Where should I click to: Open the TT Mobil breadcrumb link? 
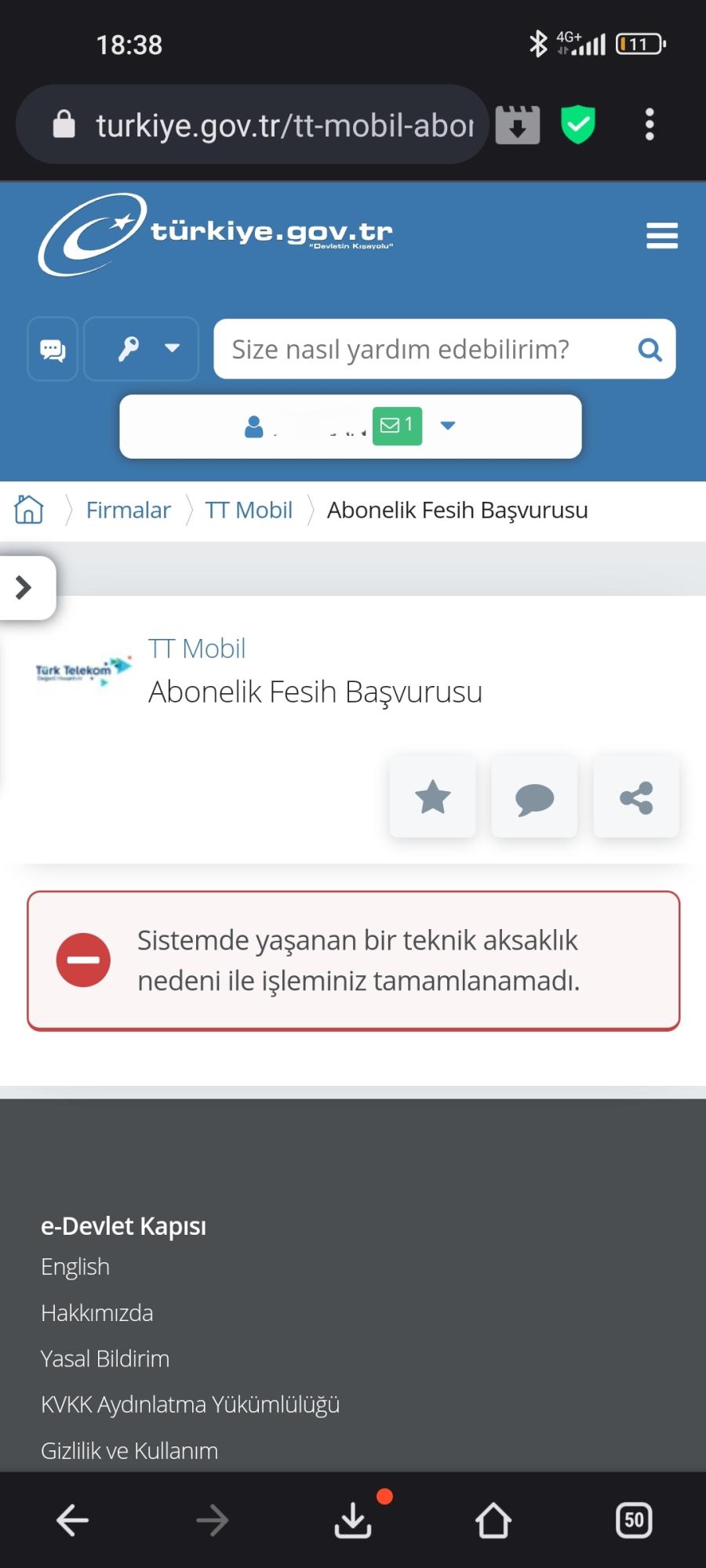(x=248, y=510)
